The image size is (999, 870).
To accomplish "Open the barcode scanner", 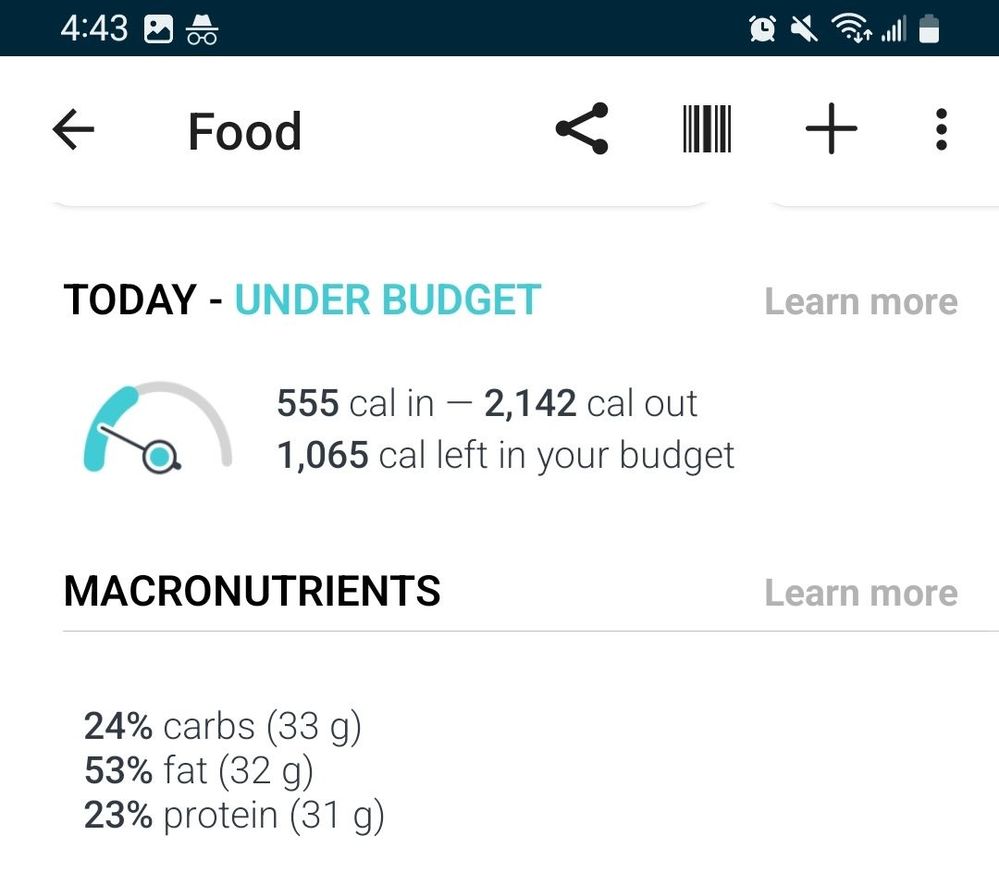I will pyautogui.click(x=707, y=130).
